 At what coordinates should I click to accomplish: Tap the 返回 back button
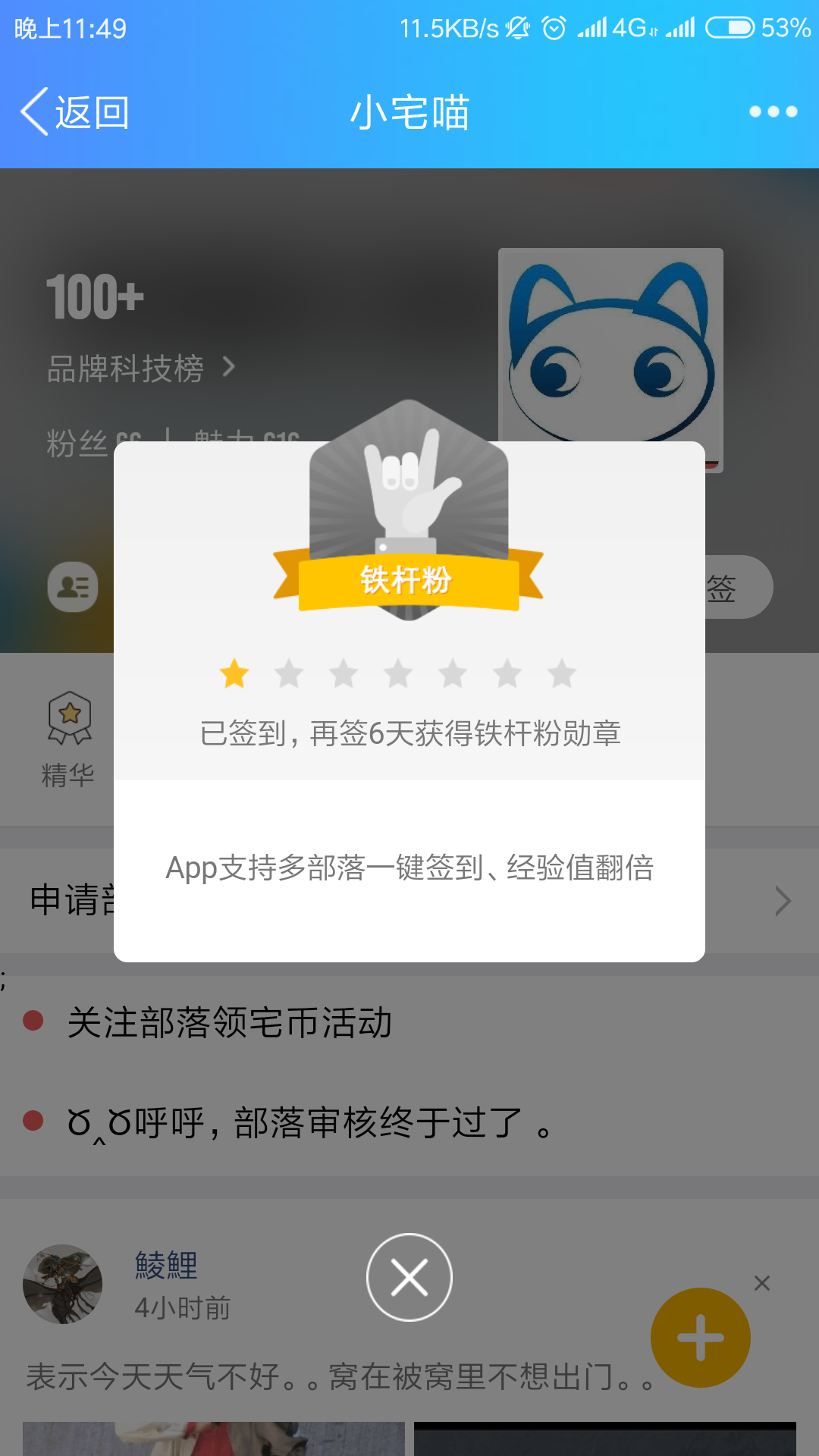click(x=74, y=112)
